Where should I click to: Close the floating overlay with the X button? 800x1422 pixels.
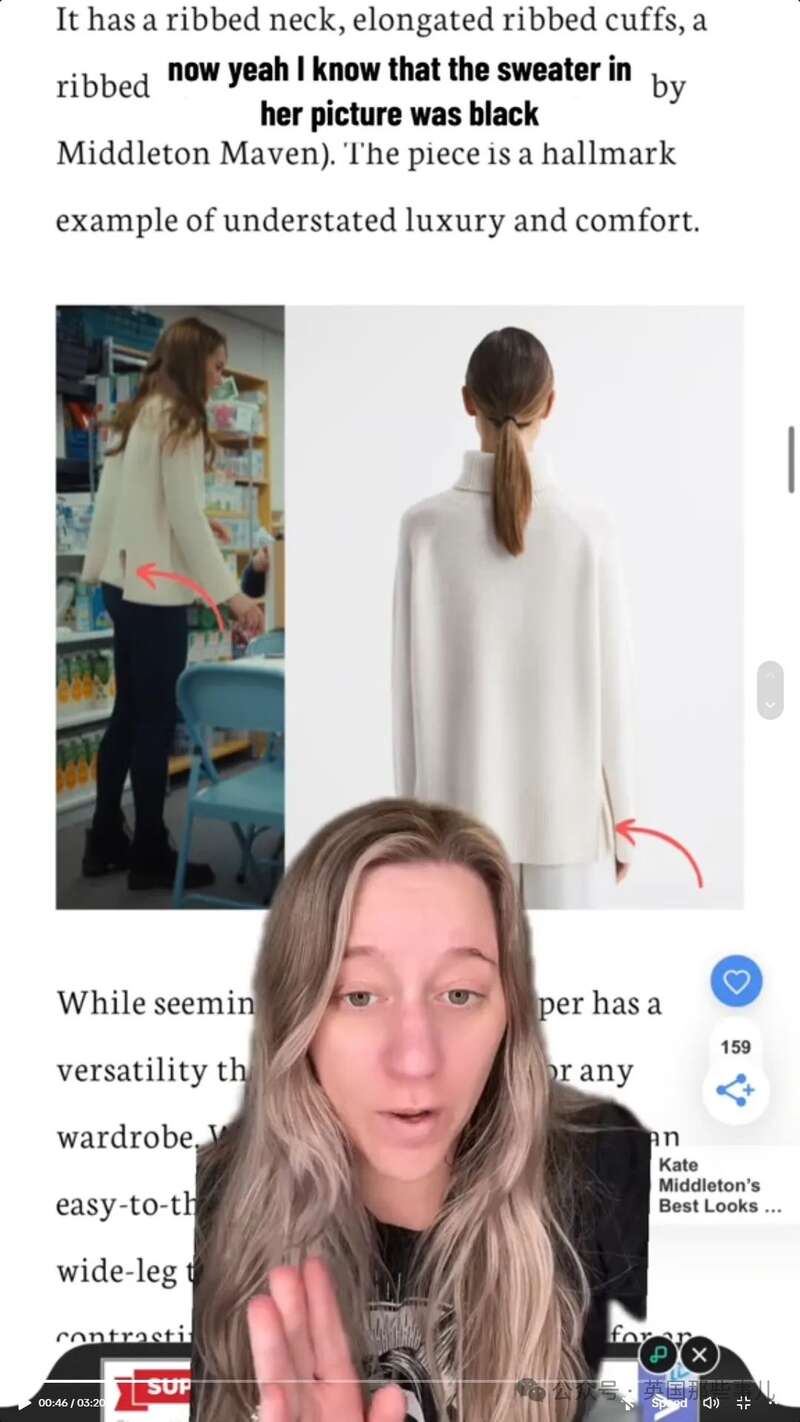[x=699, y=1355]
